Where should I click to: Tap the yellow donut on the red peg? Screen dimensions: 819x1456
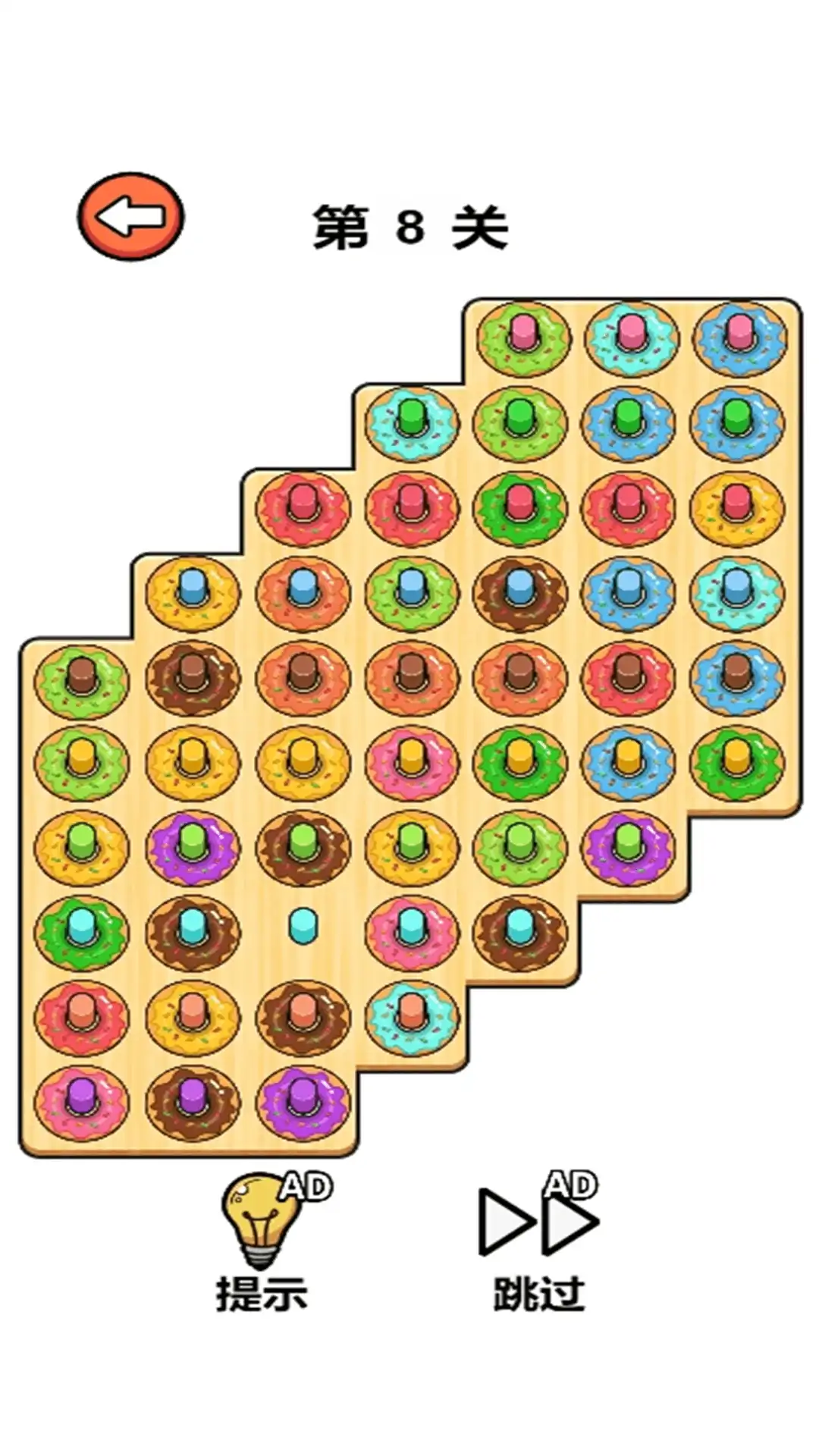[x=738, y=508]
